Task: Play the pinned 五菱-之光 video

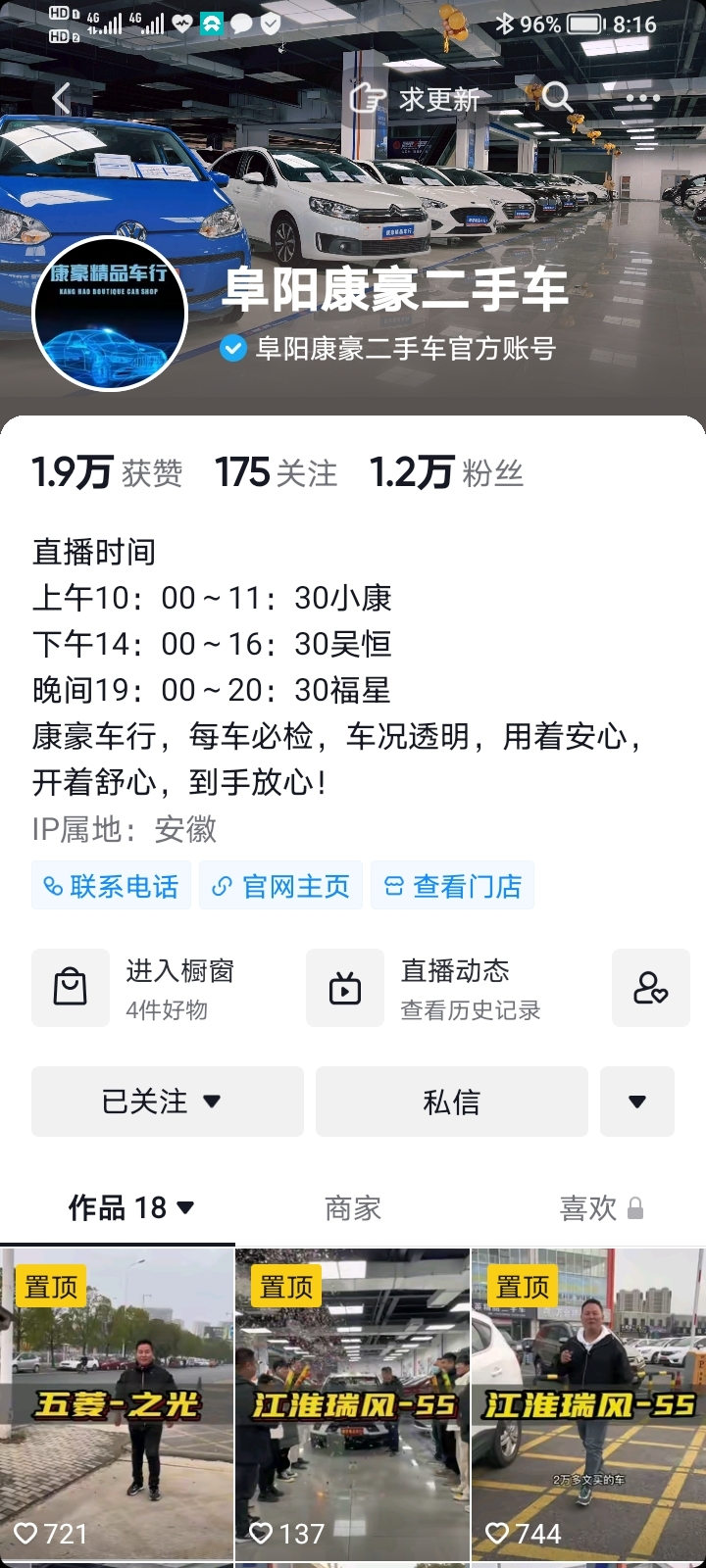Action: point(117,1404)
